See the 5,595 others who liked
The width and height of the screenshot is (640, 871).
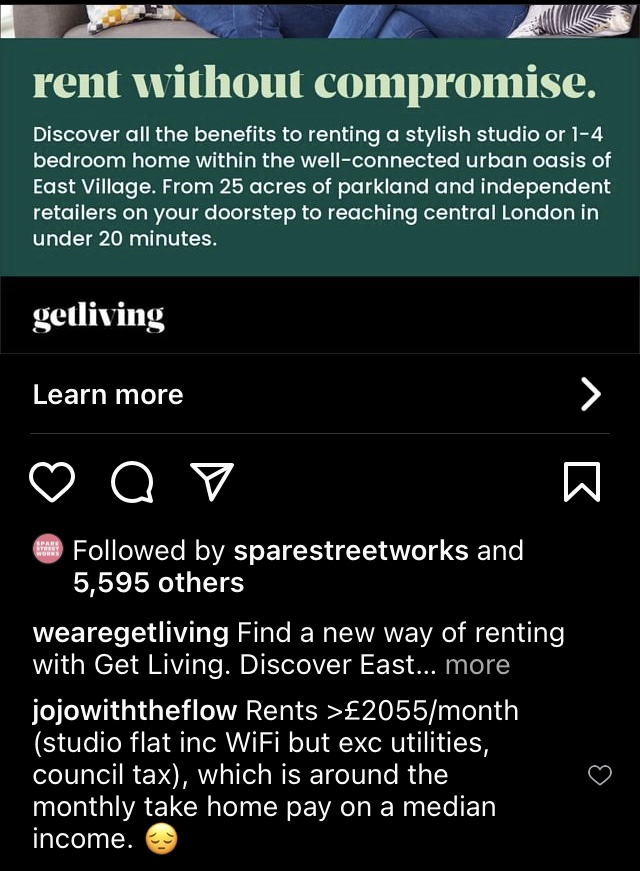click(x=158, y=582)
